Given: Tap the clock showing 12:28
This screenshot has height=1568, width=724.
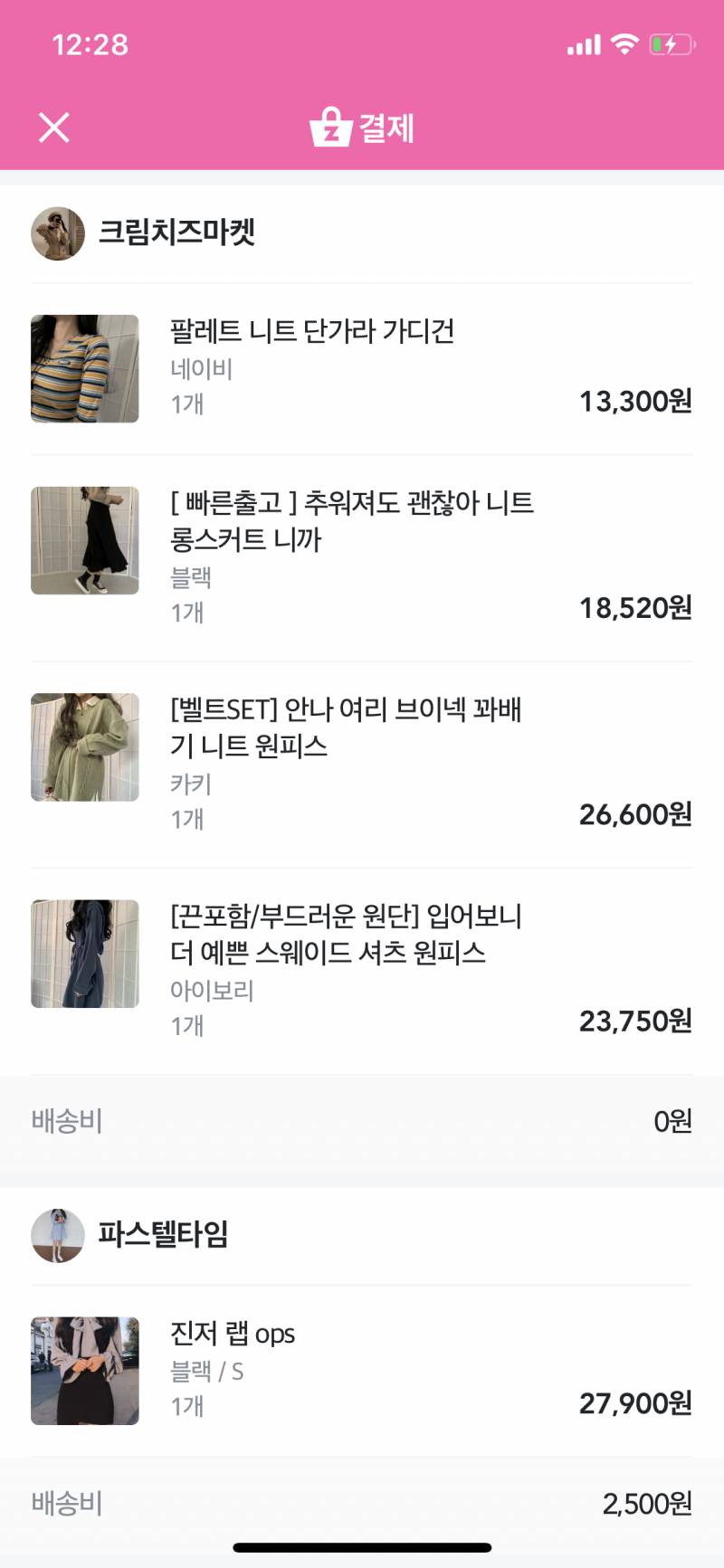Looking at the screenshot, I should tap(89, 43).
